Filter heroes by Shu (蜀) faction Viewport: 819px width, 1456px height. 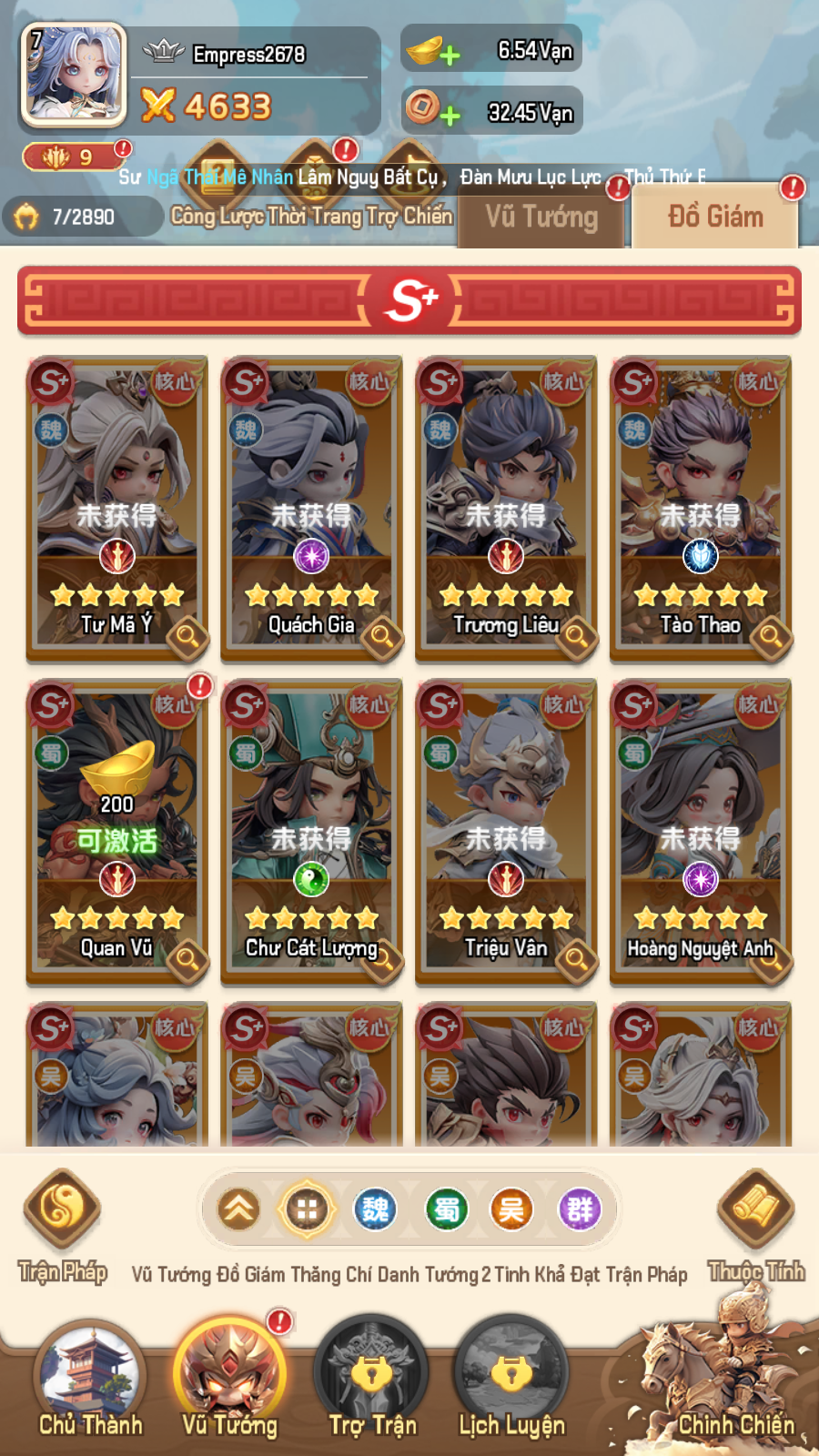(446, 1209)
